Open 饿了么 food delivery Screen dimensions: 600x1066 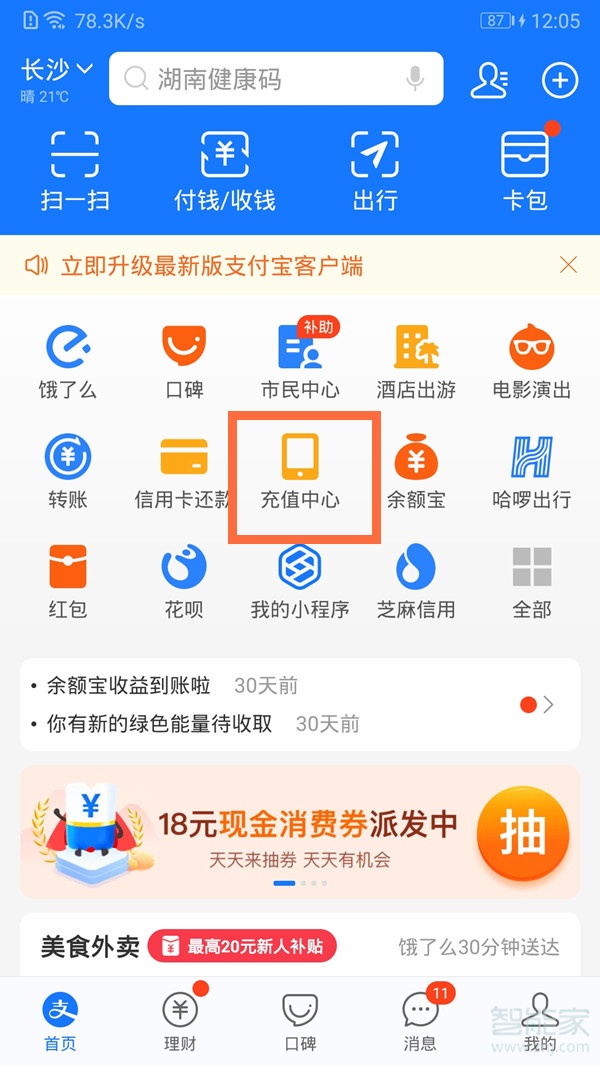coord(68,362)
